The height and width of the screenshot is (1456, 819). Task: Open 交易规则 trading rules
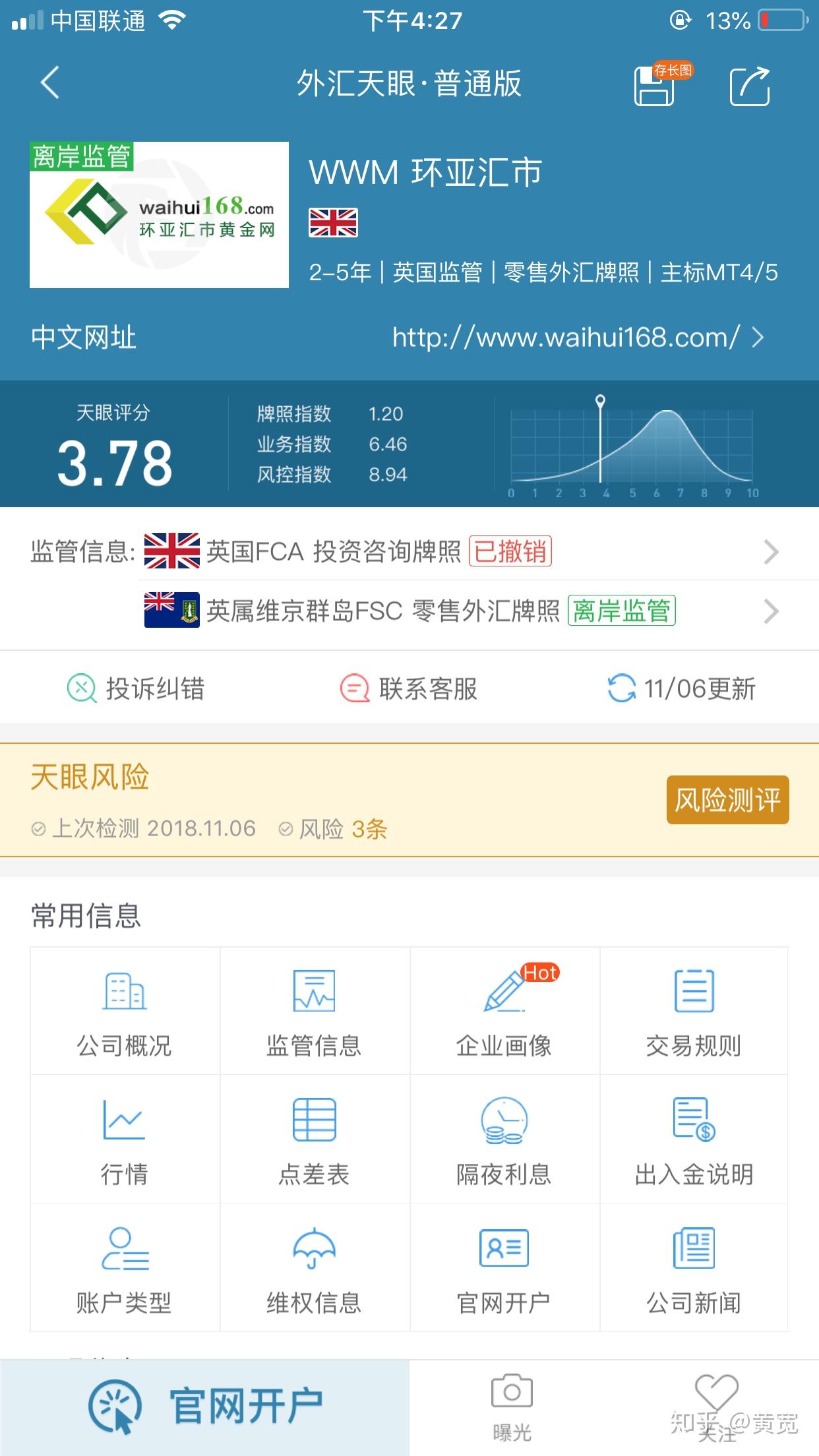[x=694, y=1011]
